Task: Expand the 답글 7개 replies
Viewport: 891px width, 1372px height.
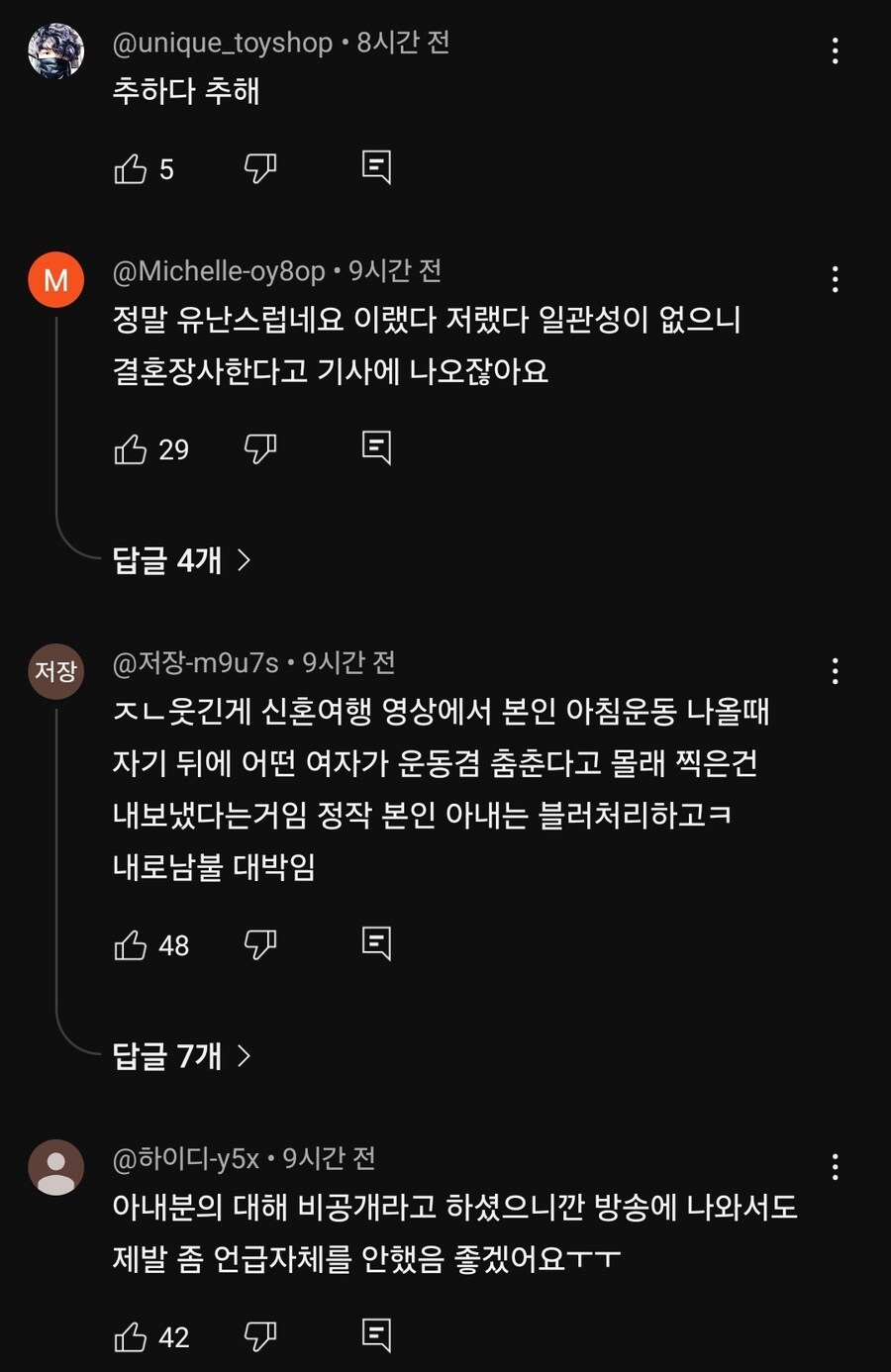Action: tap(181, 1056)
